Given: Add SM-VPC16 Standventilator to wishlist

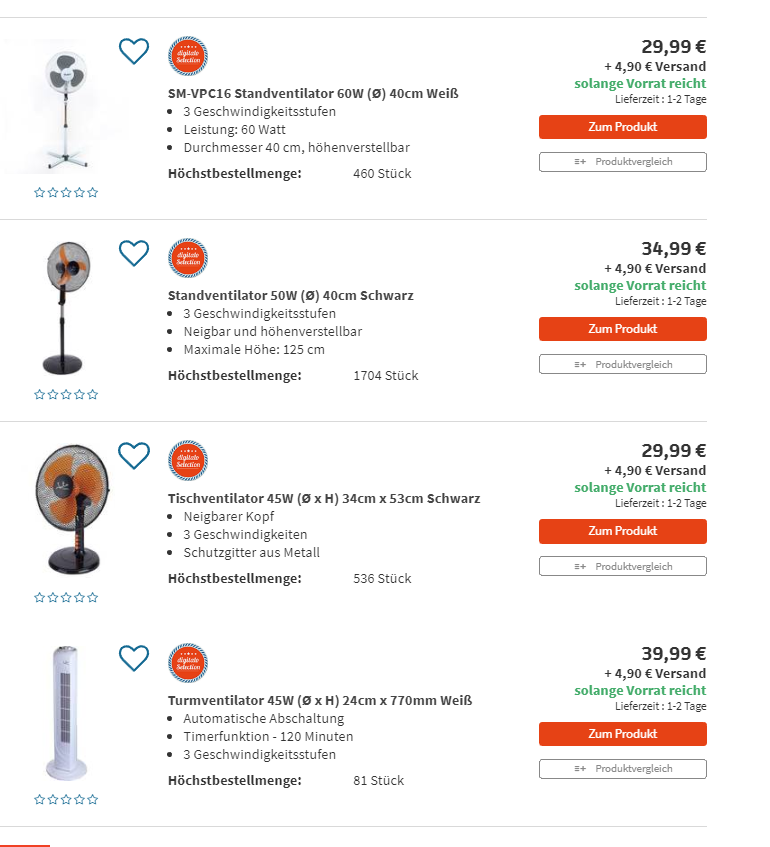Looking at the screenshot, I should click(x=134, y=51).
